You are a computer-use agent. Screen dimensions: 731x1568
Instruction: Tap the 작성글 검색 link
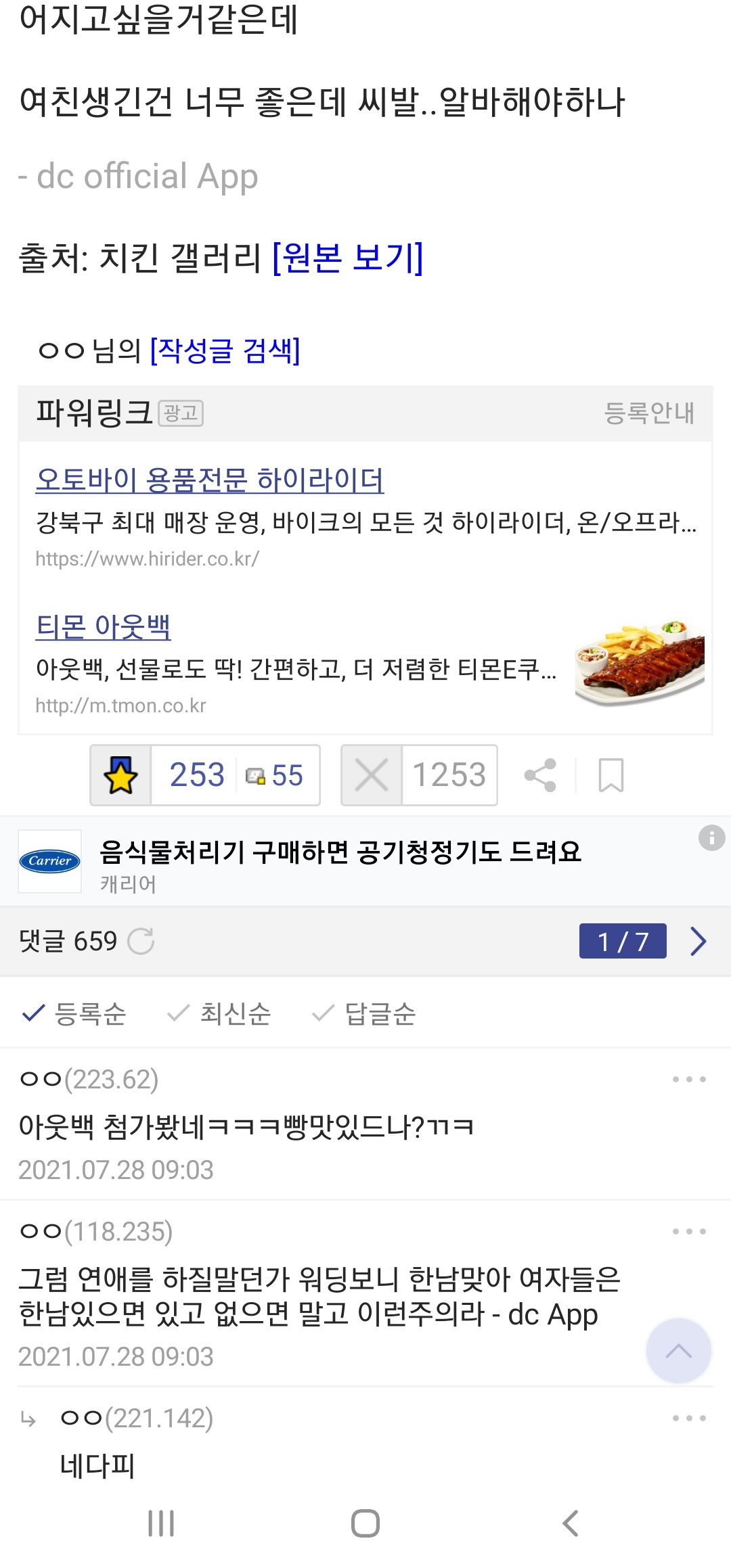click(x=225, y=350)
